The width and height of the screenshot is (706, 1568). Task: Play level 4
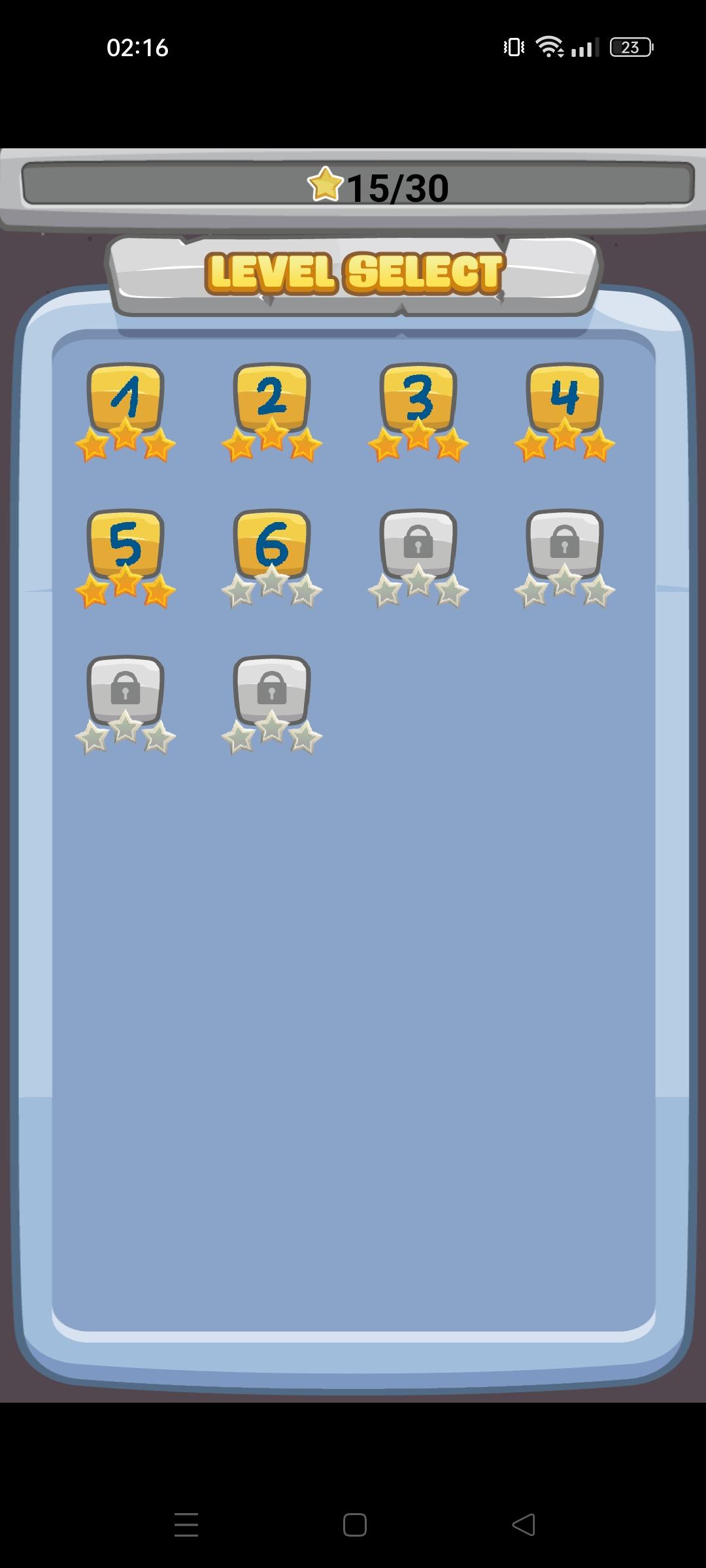[564, 398]
